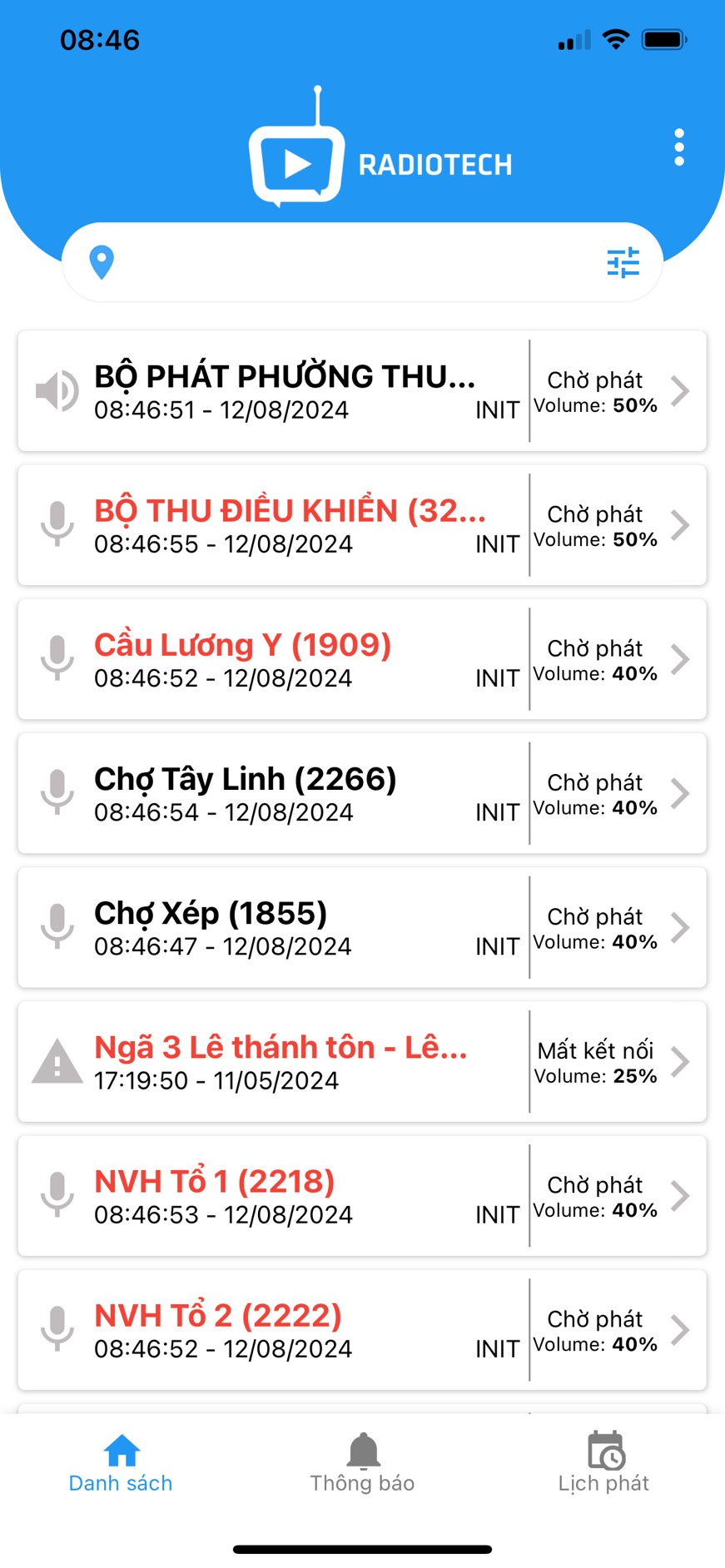Open BỘ PHÁT PHƯỜNG THU... device
The width and height of the screenshot is (725, 1568).
coord(362,391)
